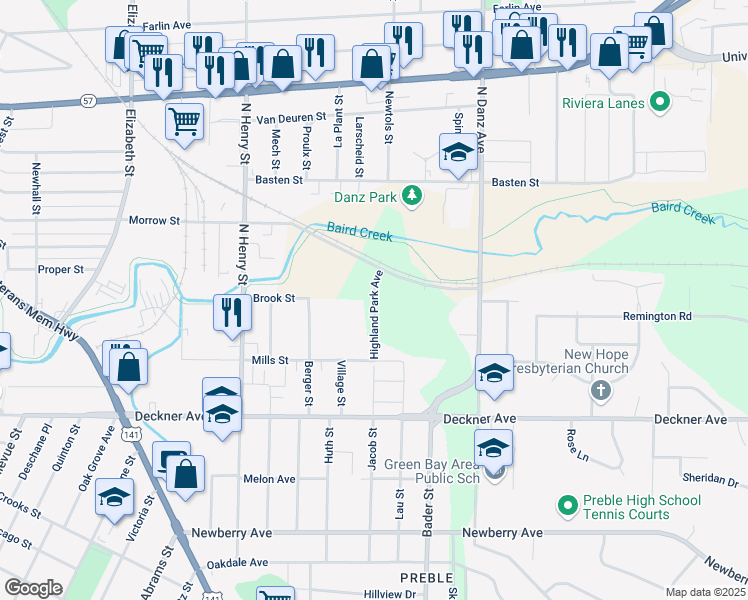The image size is (748, 600).
Task: Open the school marker on Basten St
Action: click(458, 153)
